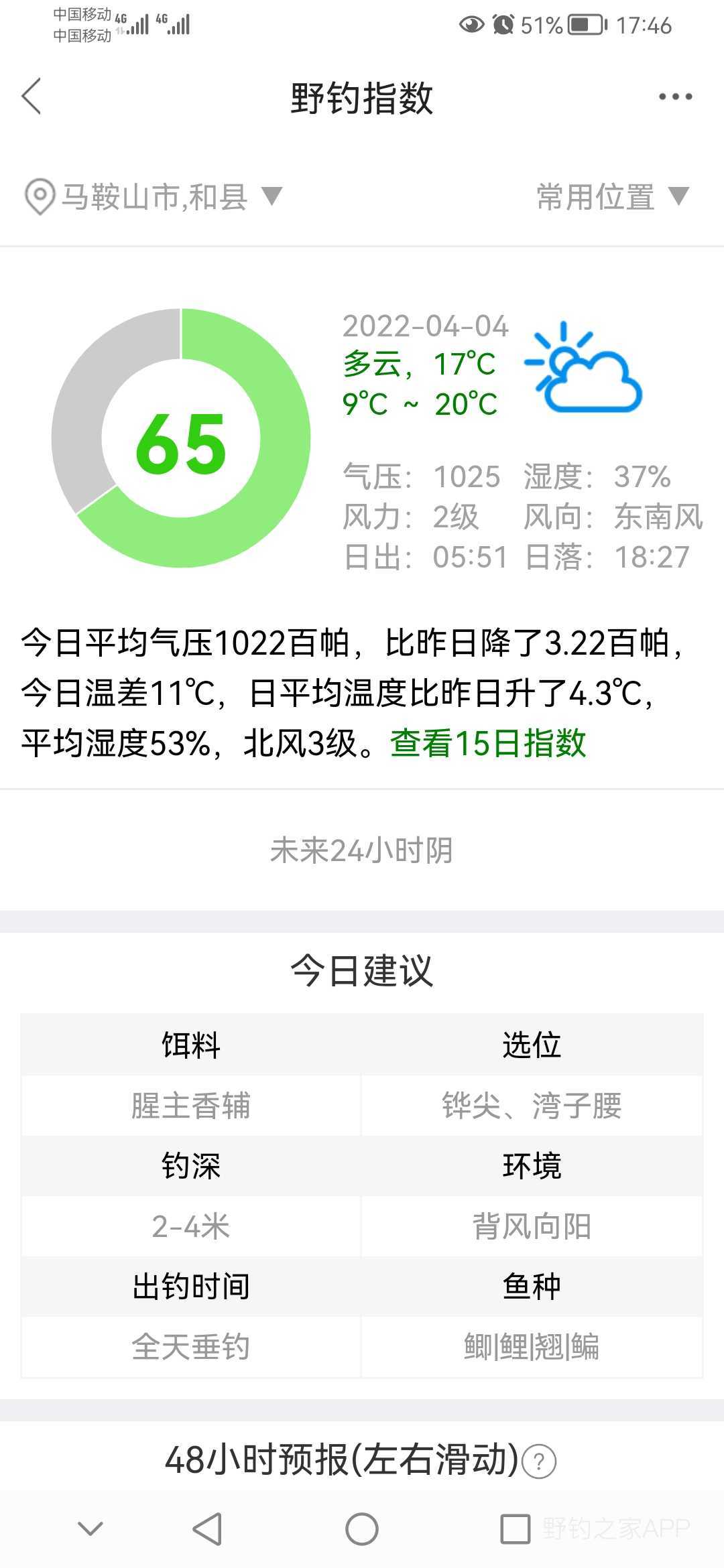Hide the navigation bar with down chevron
724x1568 pixels.
pos(90,1528)
